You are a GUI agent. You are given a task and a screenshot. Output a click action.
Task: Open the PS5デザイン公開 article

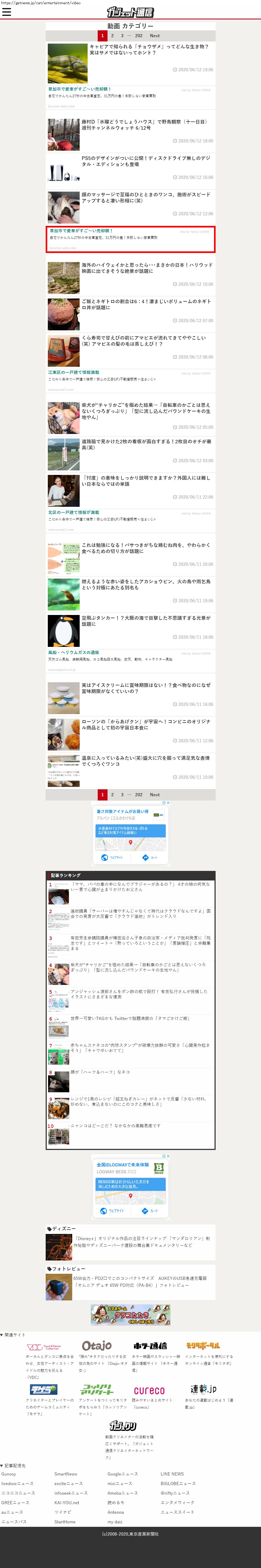(x=146, y=161)
